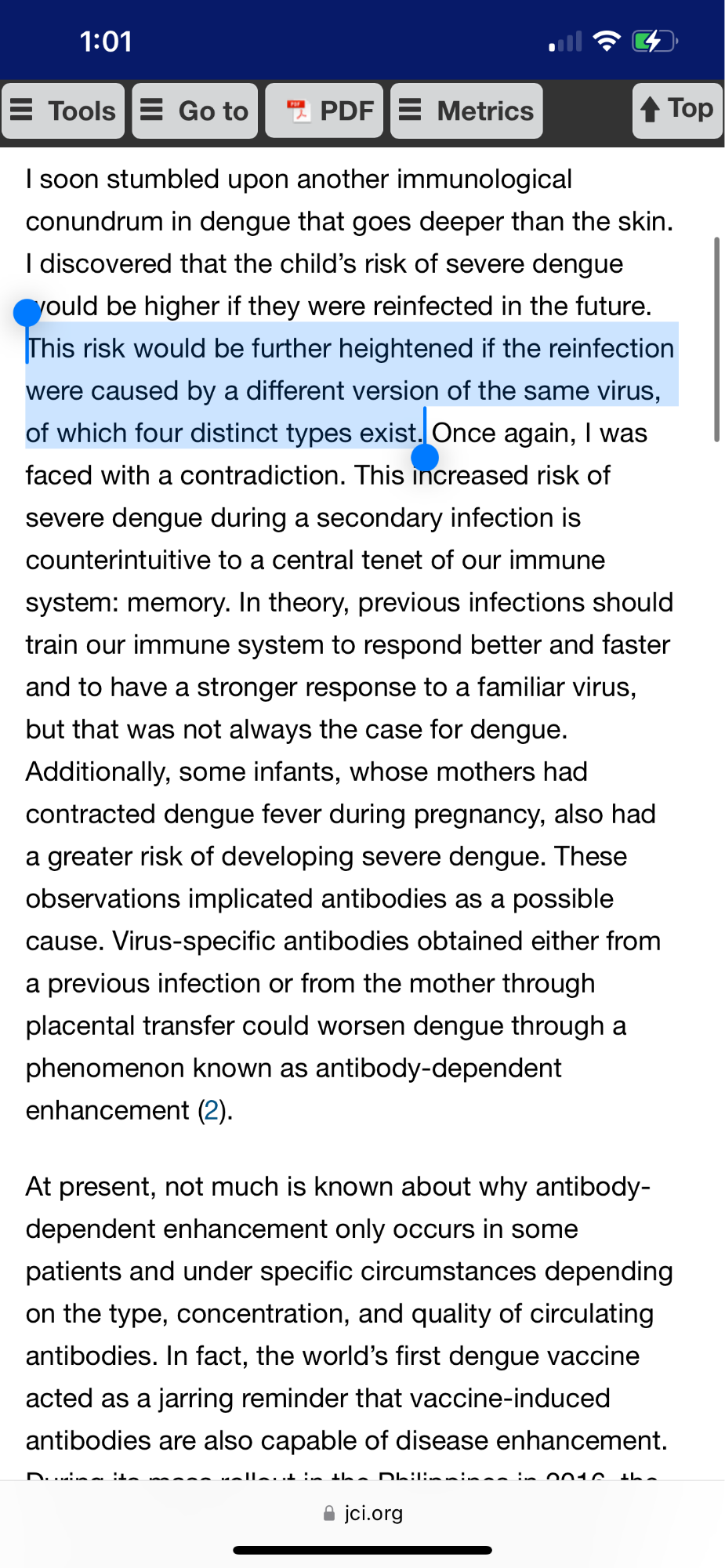This screenshot has width=725, height=1568.
Task: Tap the jci.org address bar
Action: coord(362,1513)
